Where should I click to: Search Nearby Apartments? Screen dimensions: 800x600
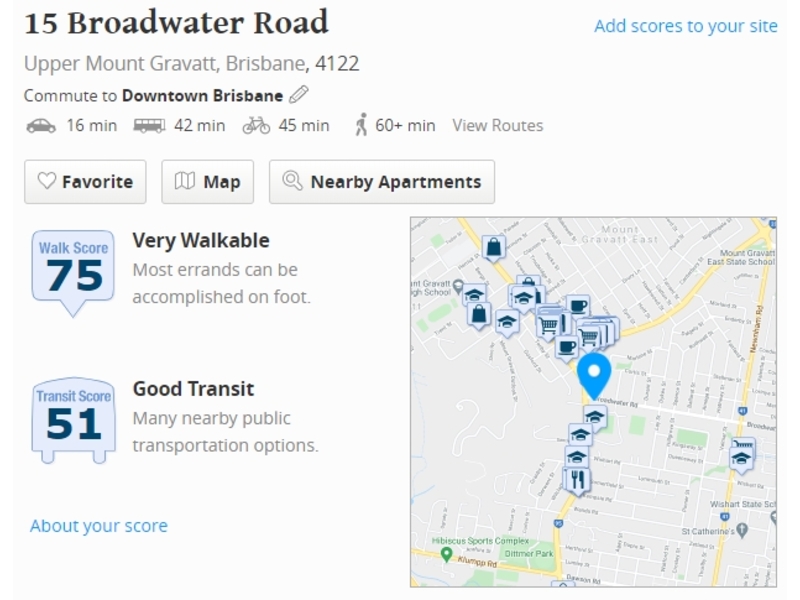(381, 182)
